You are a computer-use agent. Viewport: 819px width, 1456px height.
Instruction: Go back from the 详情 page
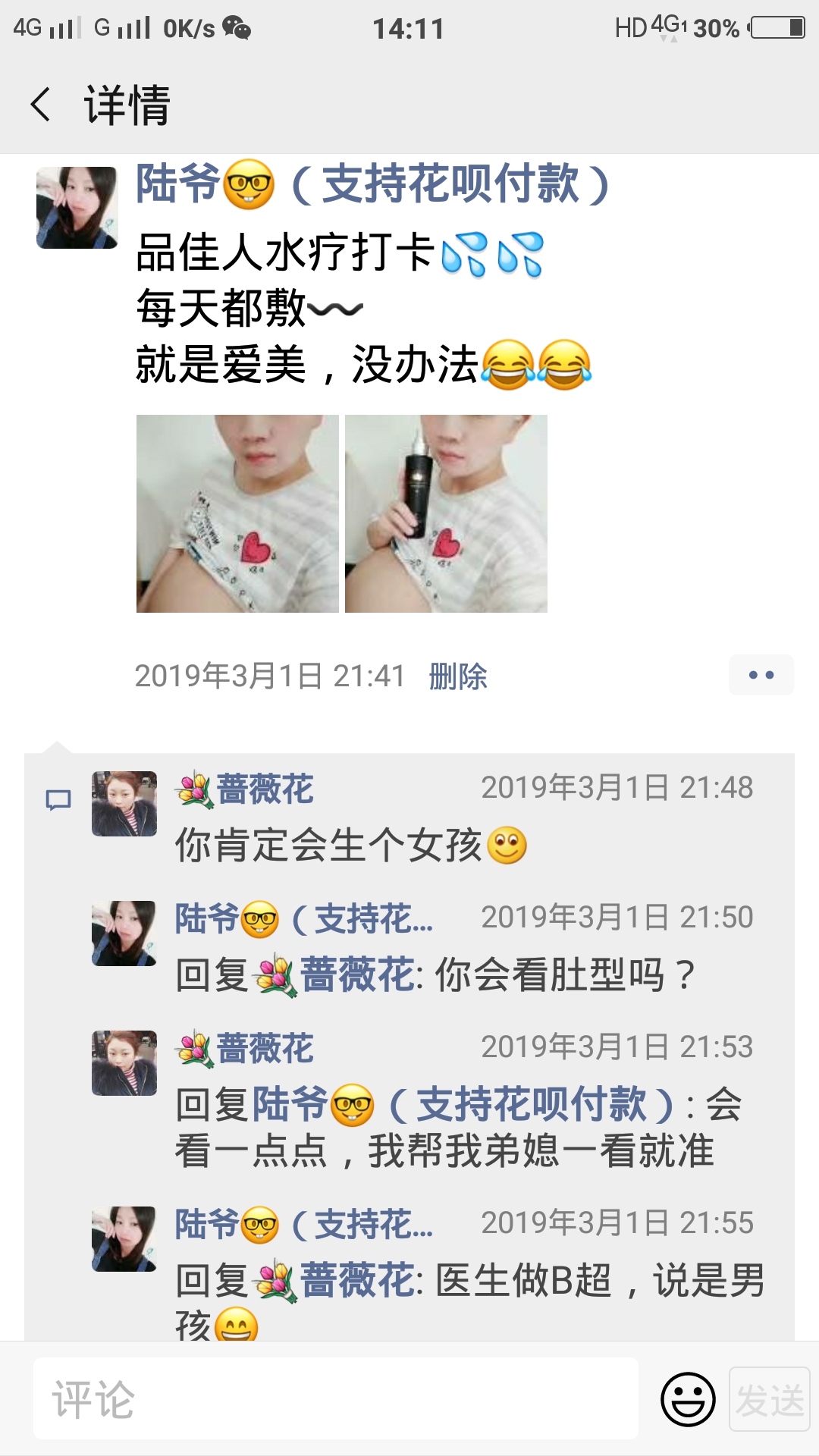(x=42, y=105)
